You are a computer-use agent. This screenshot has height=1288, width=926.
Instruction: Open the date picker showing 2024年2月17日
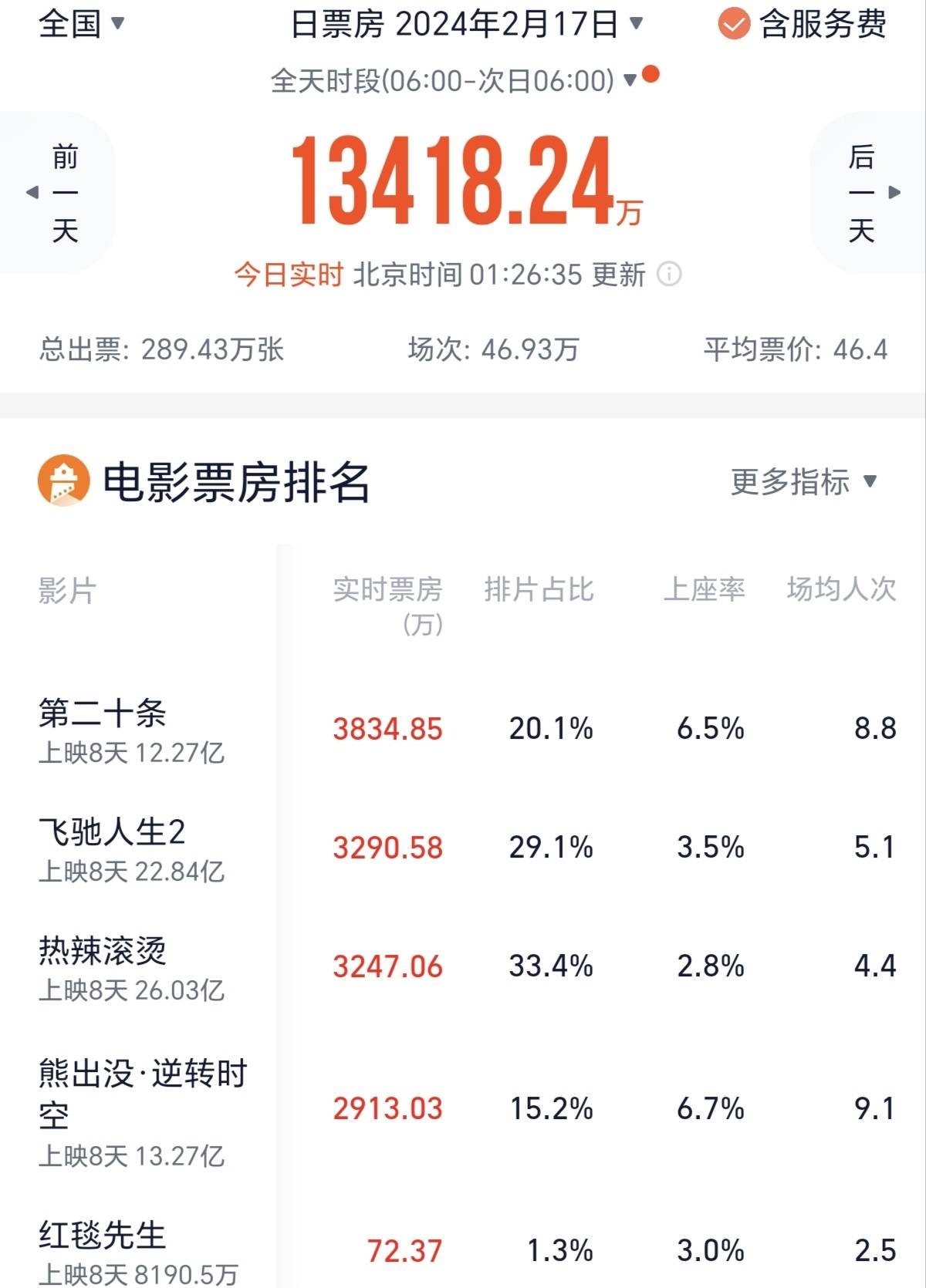click(x=466, y=24)
